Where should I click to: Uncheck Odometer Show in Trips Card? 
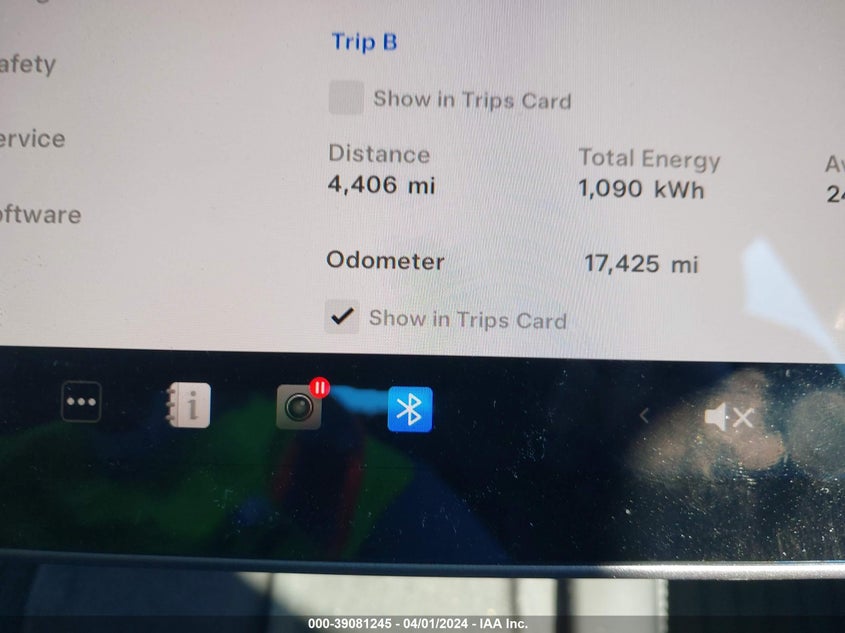[342, 318]
